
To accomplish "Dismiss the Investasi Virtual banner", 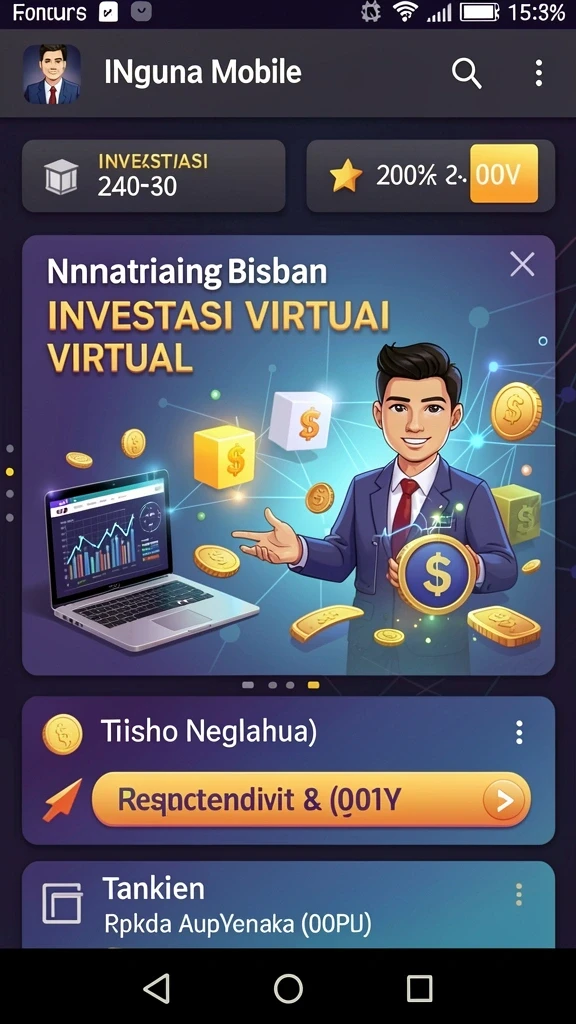I will point(522,264).
